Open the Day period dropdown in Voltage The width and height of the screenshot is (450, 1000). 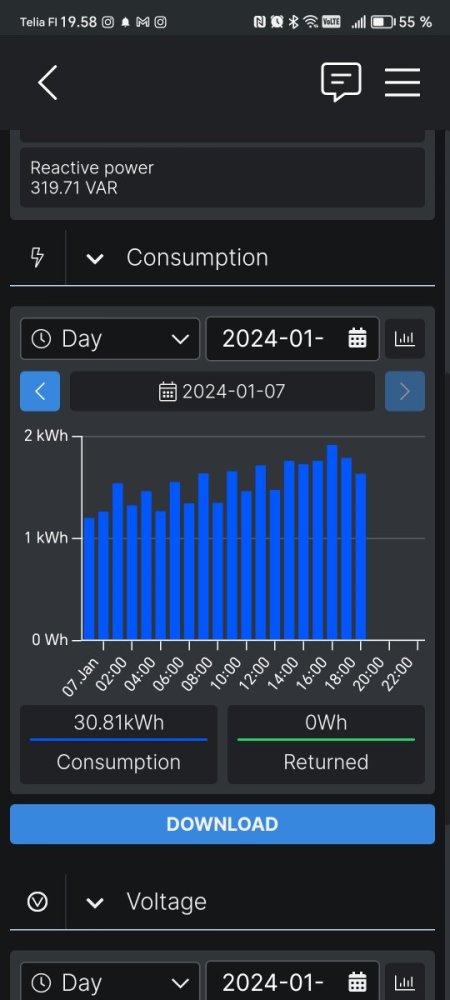(x=110, y=982)
